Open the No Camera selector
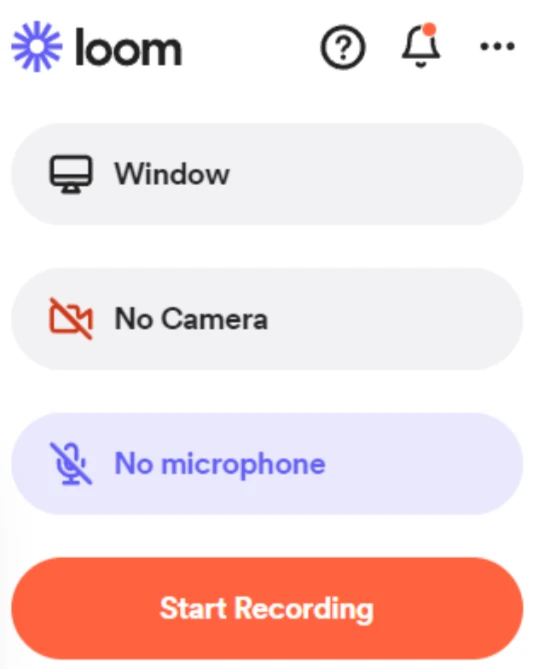The height and width of the screenshot is (669, 546). click(267, 319)
